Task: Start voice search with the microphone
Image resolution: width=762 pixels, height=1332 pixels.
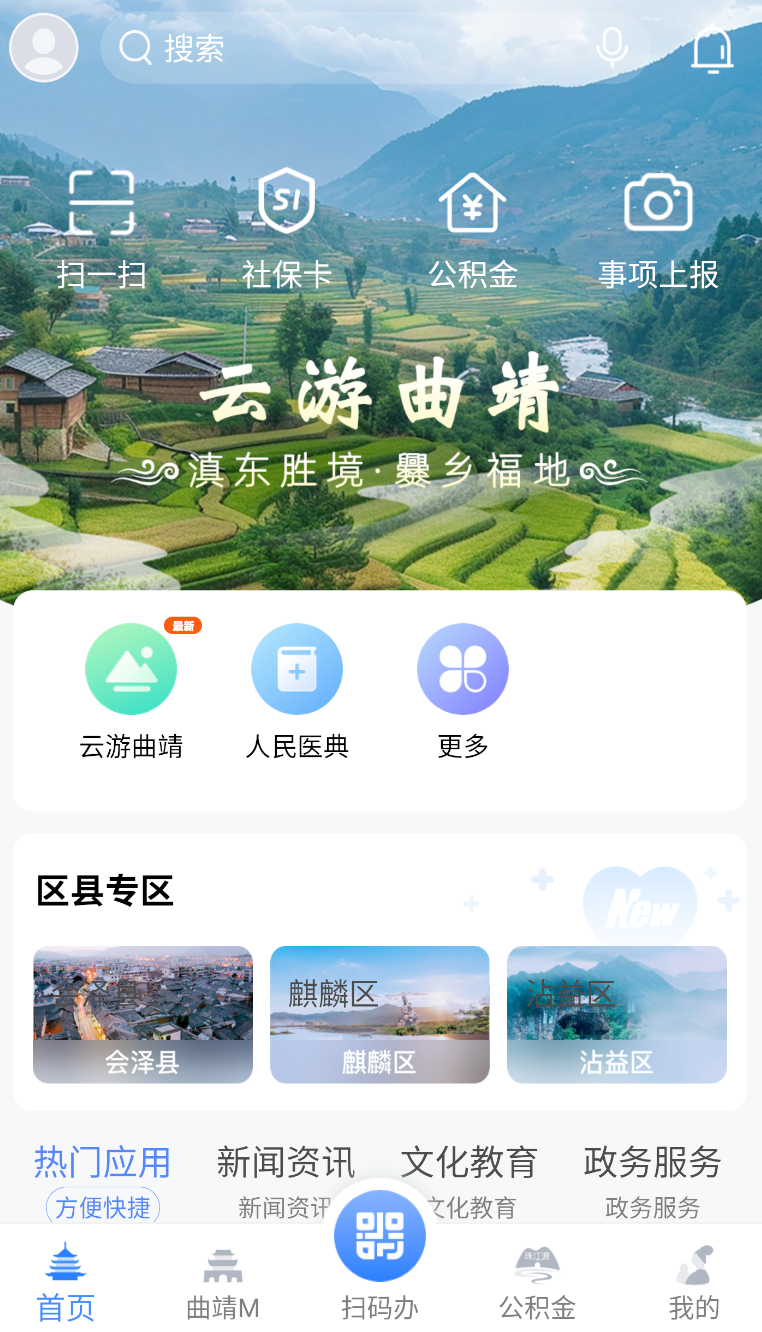Action: click(612, 48)
